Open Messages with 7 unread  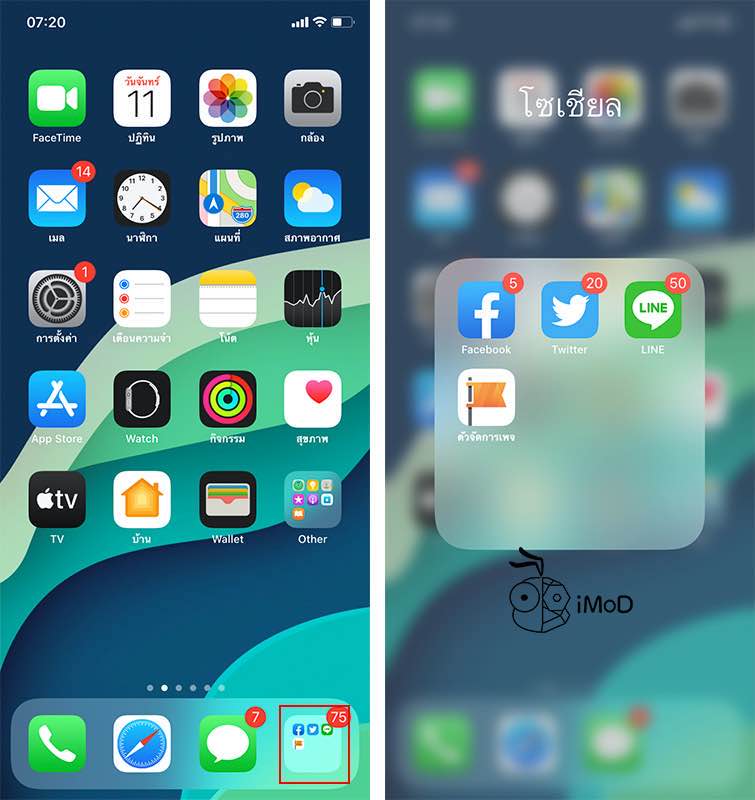227,743
